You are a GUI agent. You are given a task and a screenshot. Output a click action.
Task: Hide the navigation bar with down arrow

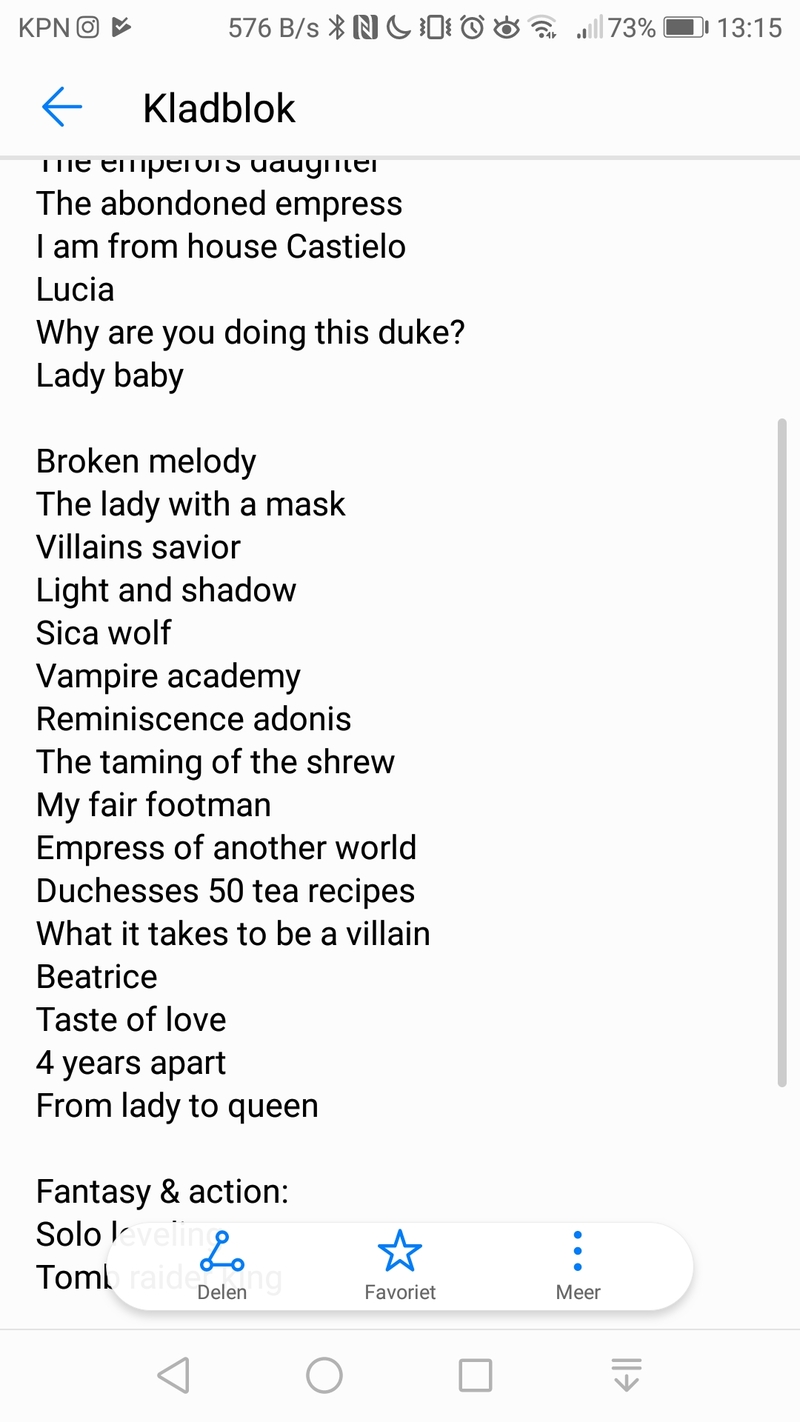(x=626, y=1375)
